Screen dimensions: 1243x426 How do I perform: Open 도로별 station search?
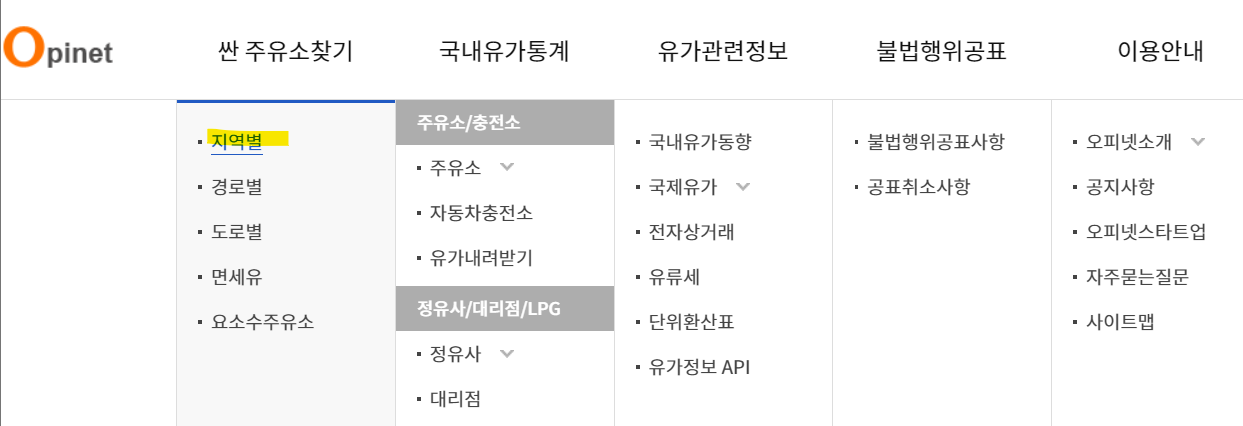click(x=236, y=232)
